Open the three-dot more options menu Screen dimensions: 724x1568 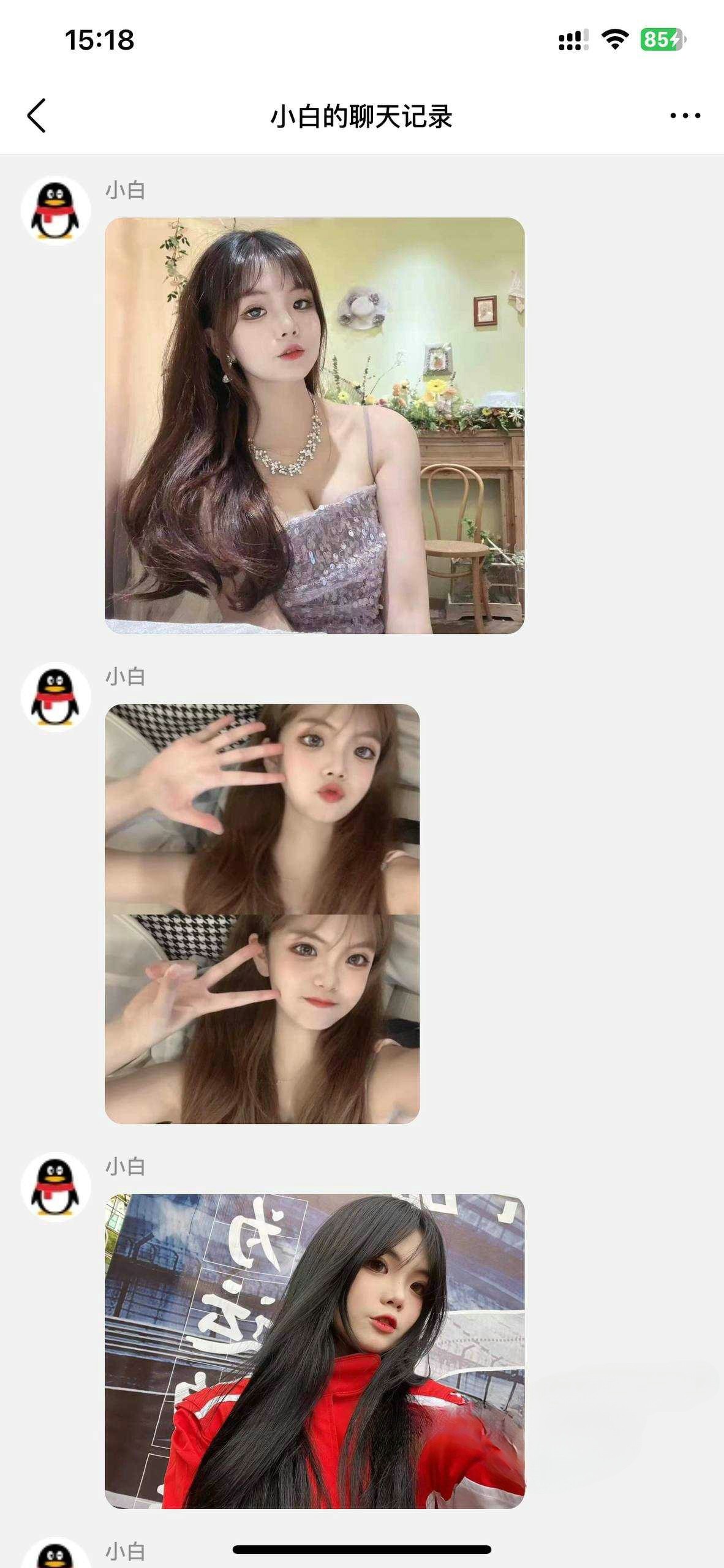point(685,116)
